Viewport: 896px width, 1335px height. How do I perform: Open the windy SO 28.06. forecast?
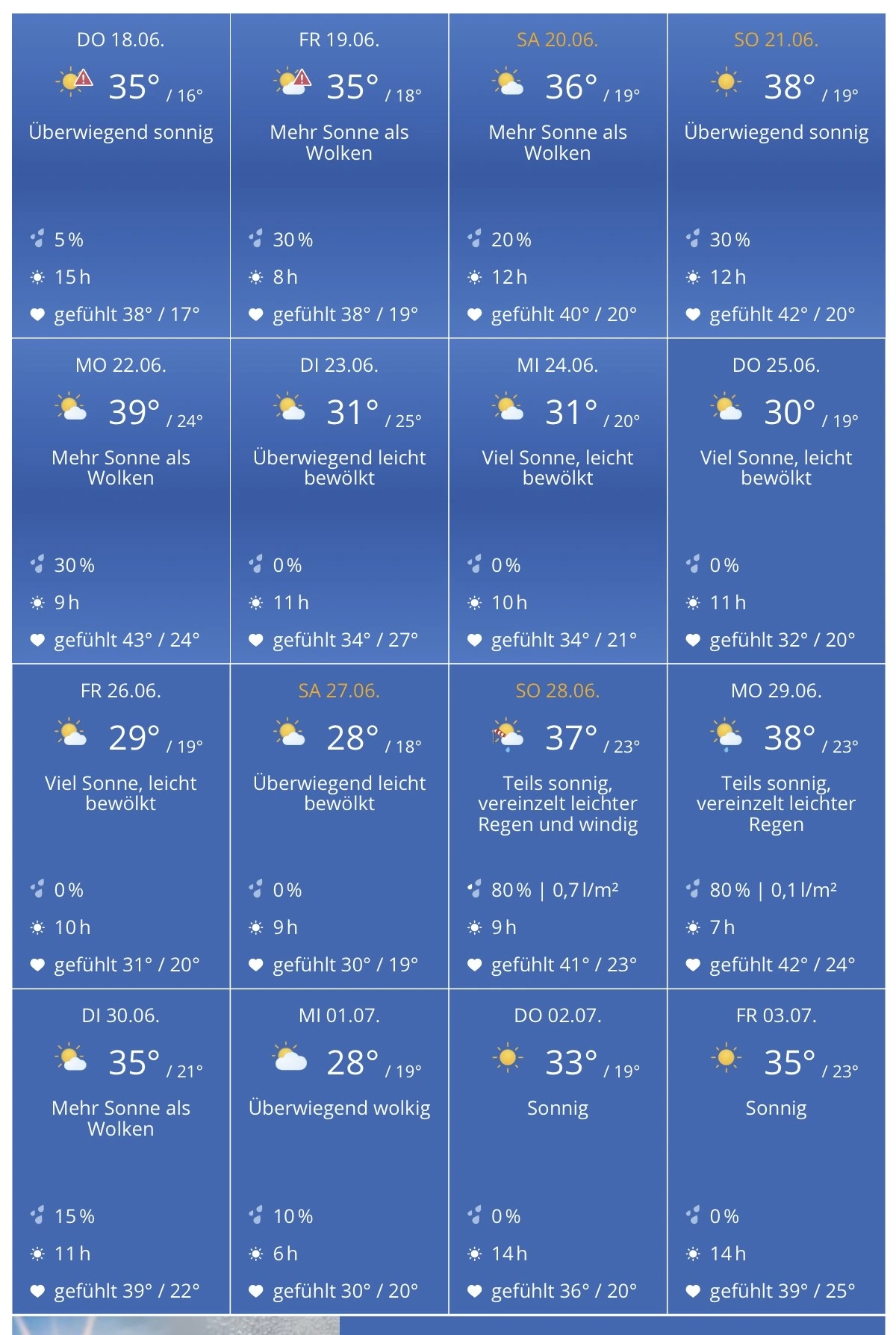(x=558, y=827)
